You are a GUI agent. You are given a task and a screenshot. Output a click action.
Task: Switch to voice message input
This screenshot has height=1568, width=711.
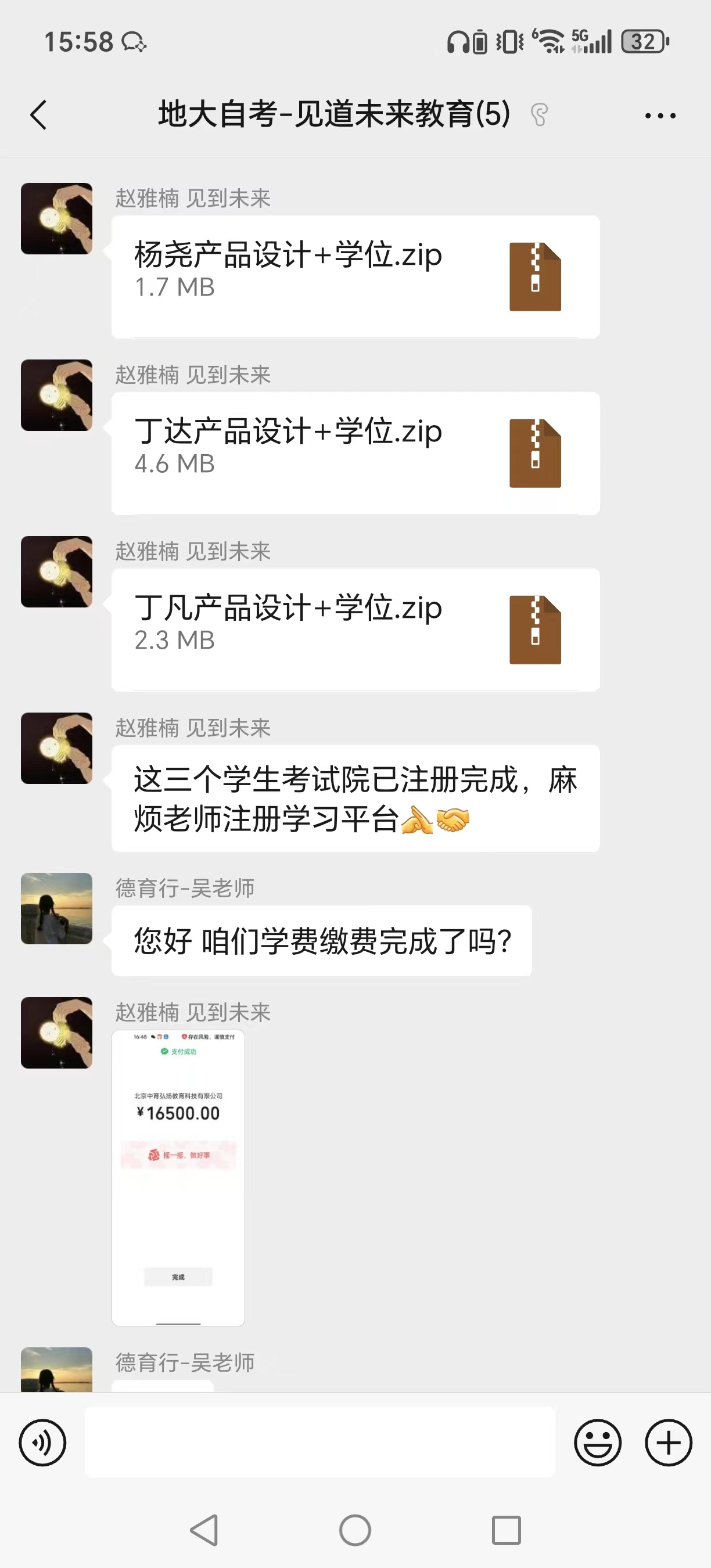coord(42,1442)
